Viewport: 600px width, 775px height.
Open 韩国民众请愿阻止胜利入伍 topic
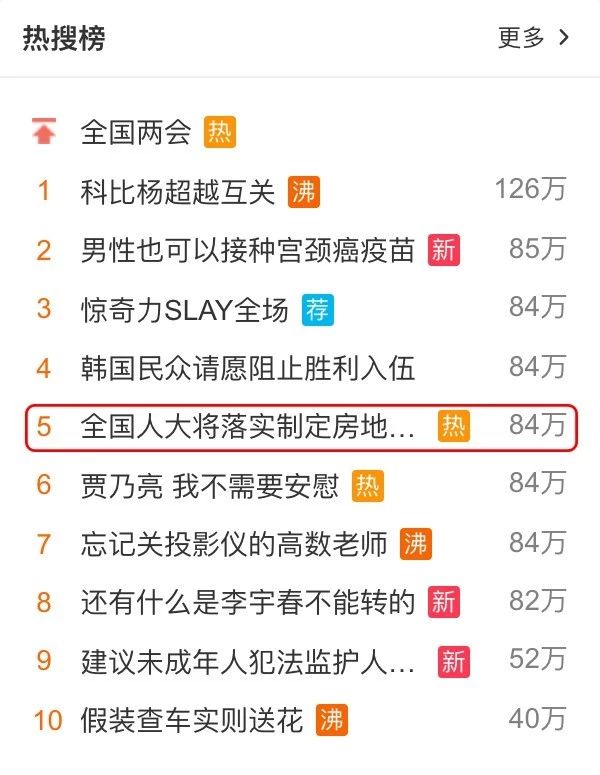point(247,368)
